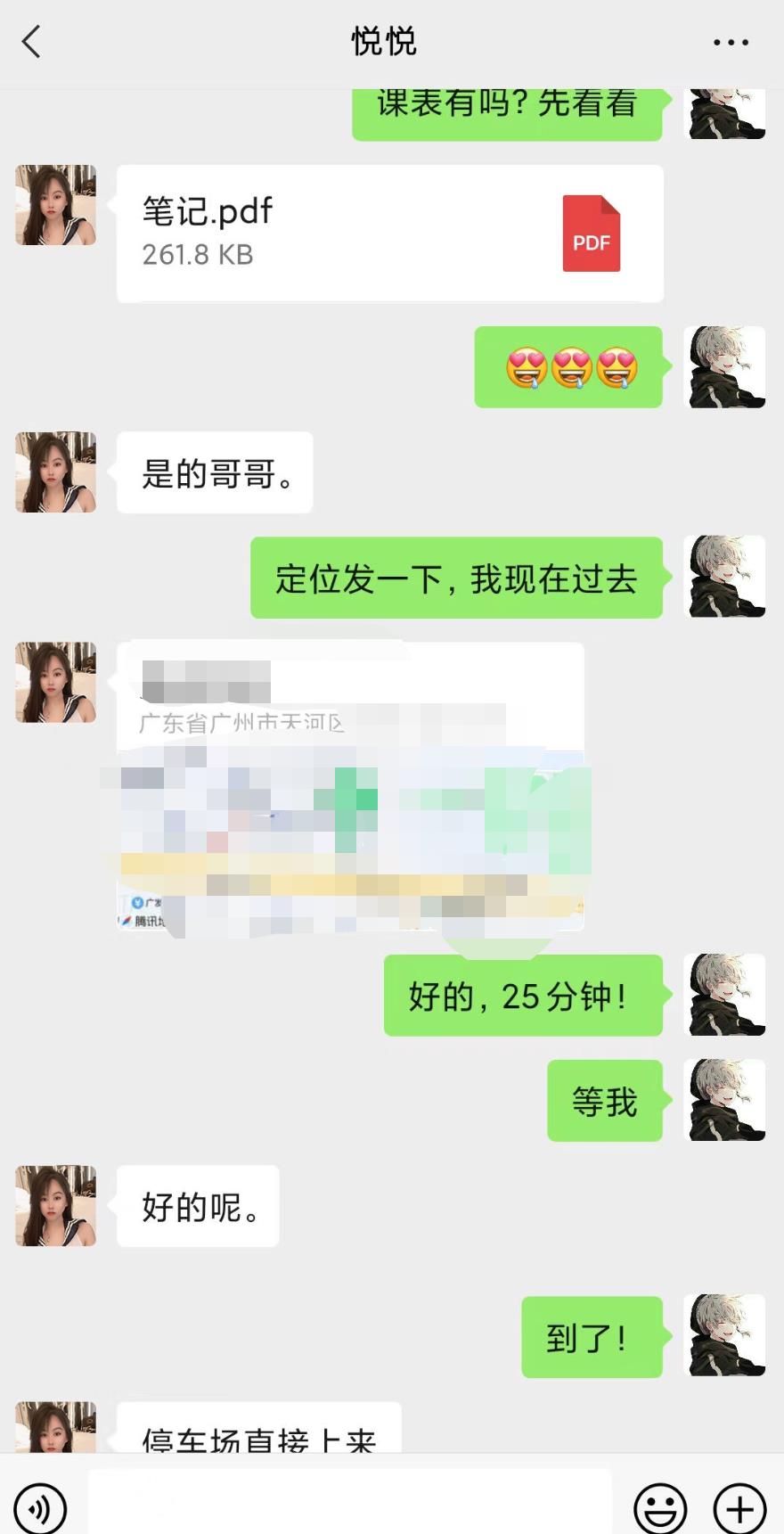Open the chat info overflow menu
Viewport: 784px width, 1534px height.
731,42
